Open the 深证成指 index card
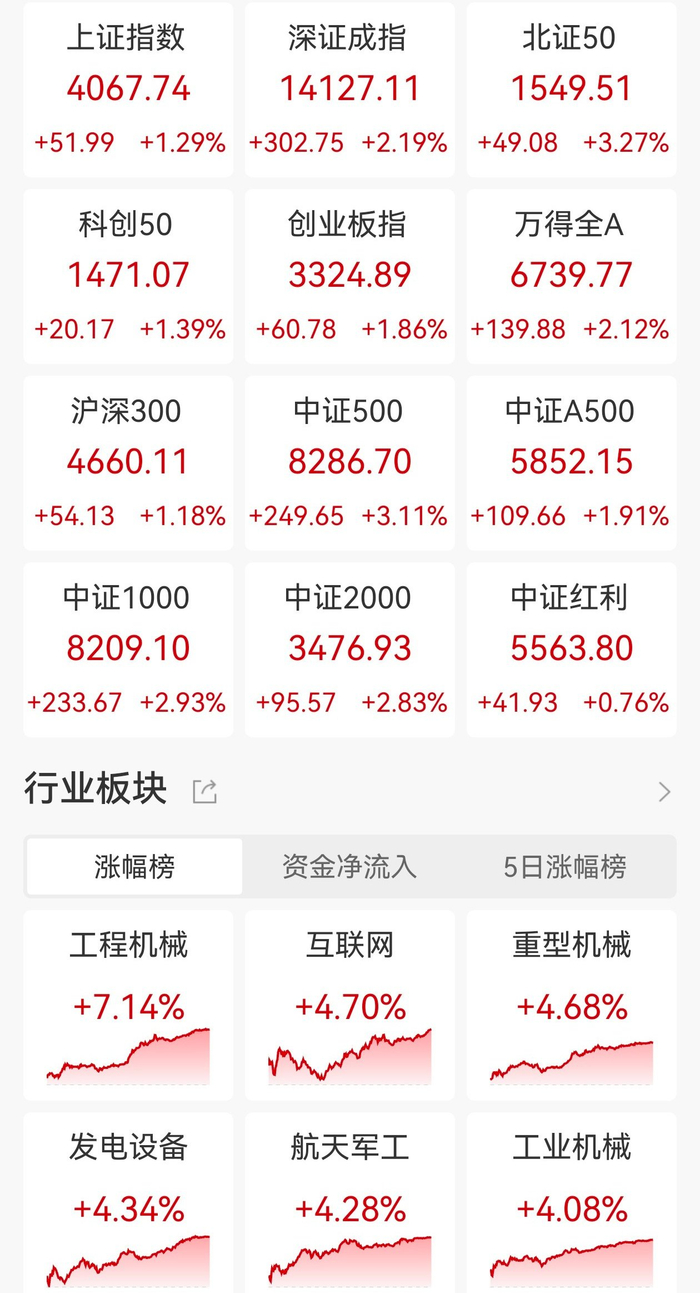 pos(349,90)
